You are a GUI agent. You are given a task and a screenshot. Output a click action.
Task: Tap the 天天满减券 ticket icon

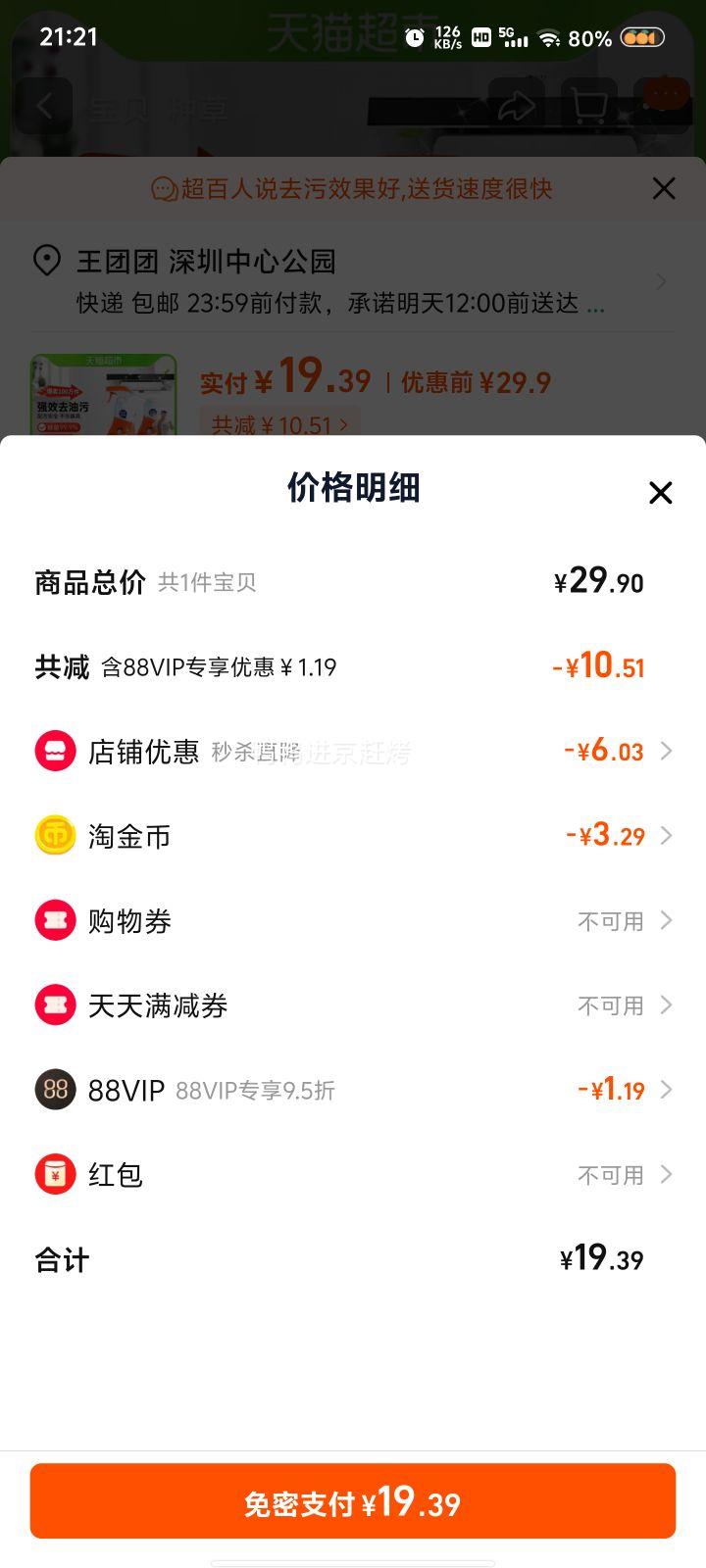click(x=56, y=1004)
